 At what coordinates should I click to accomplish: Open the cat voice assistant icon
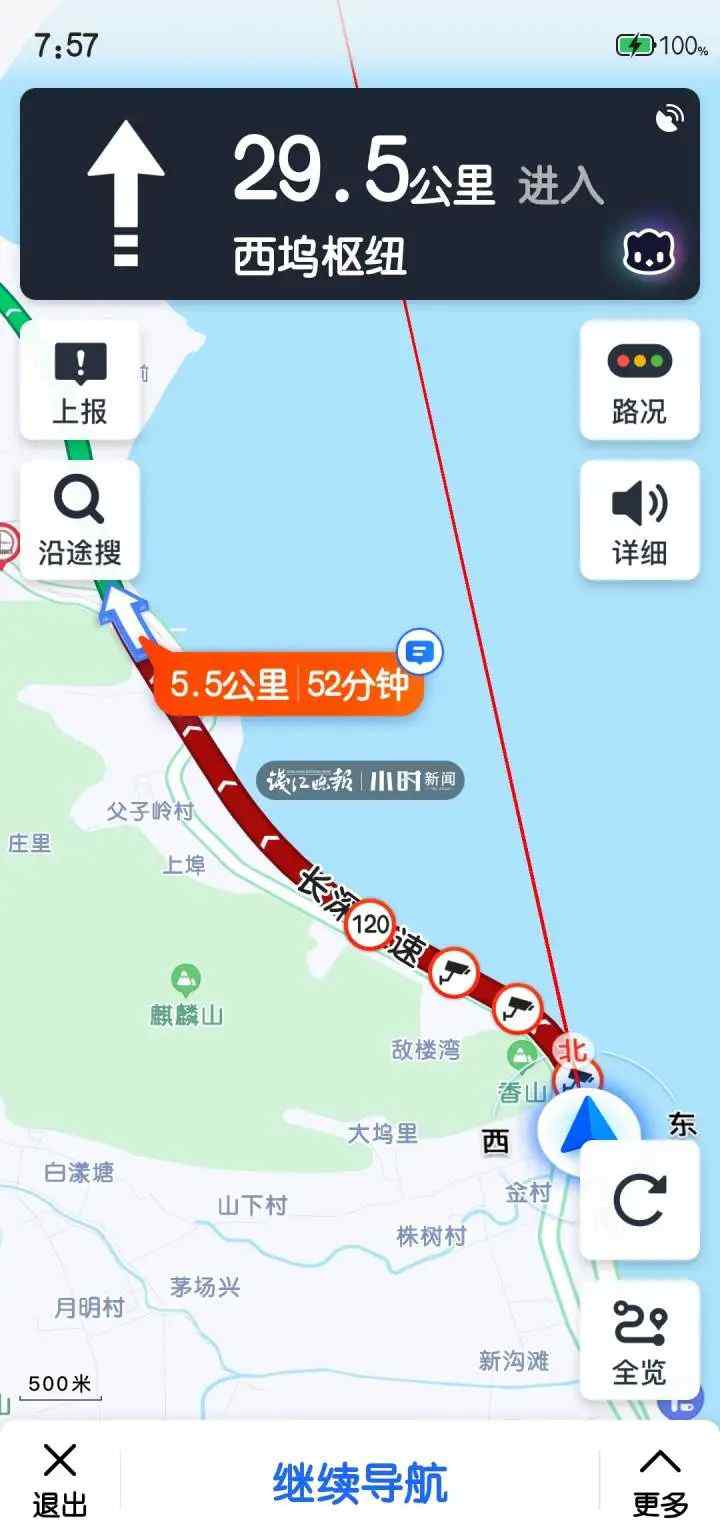tap(649, 250)
